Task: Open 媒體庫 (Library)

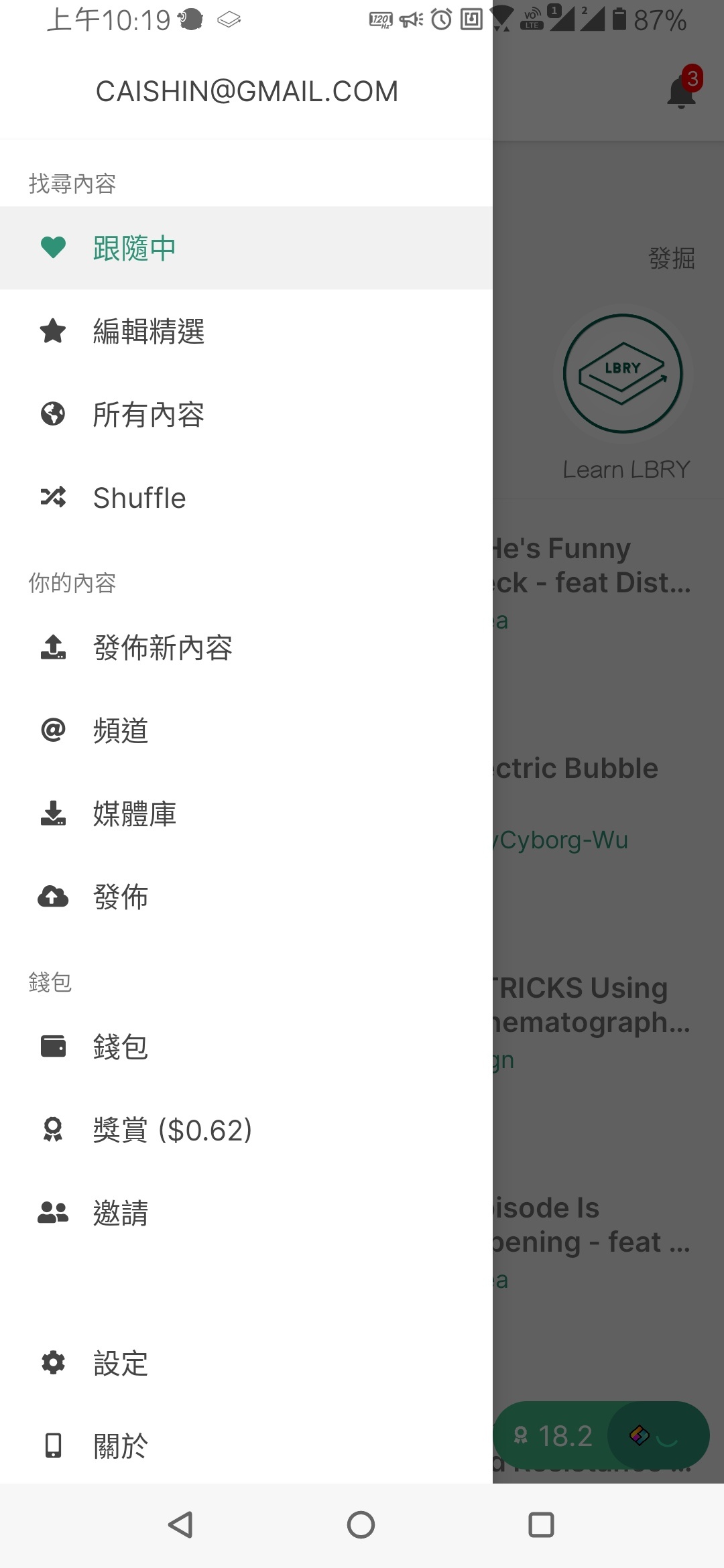Action: click(x=246, y=813)
